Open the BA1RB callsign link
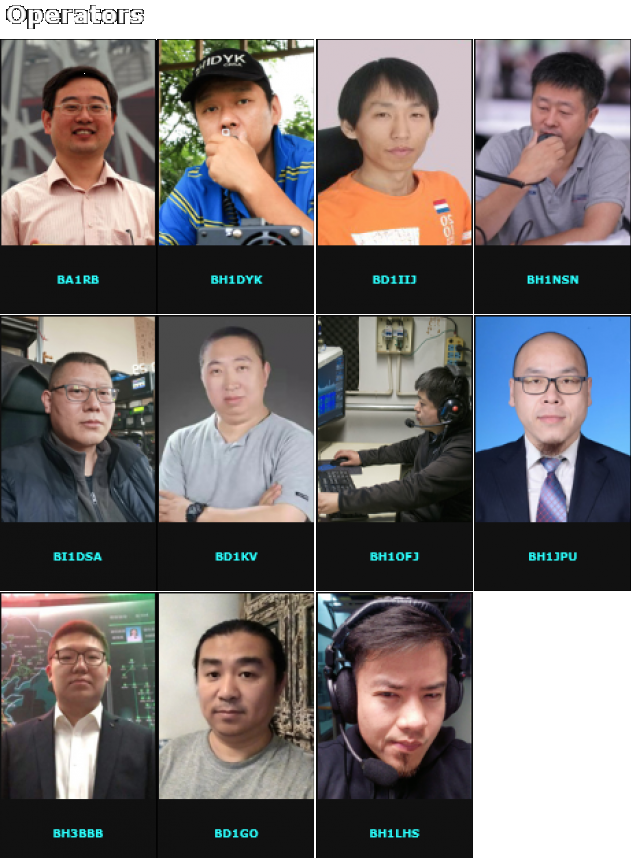This screenshot has height=858, width=640. (78, 279)
